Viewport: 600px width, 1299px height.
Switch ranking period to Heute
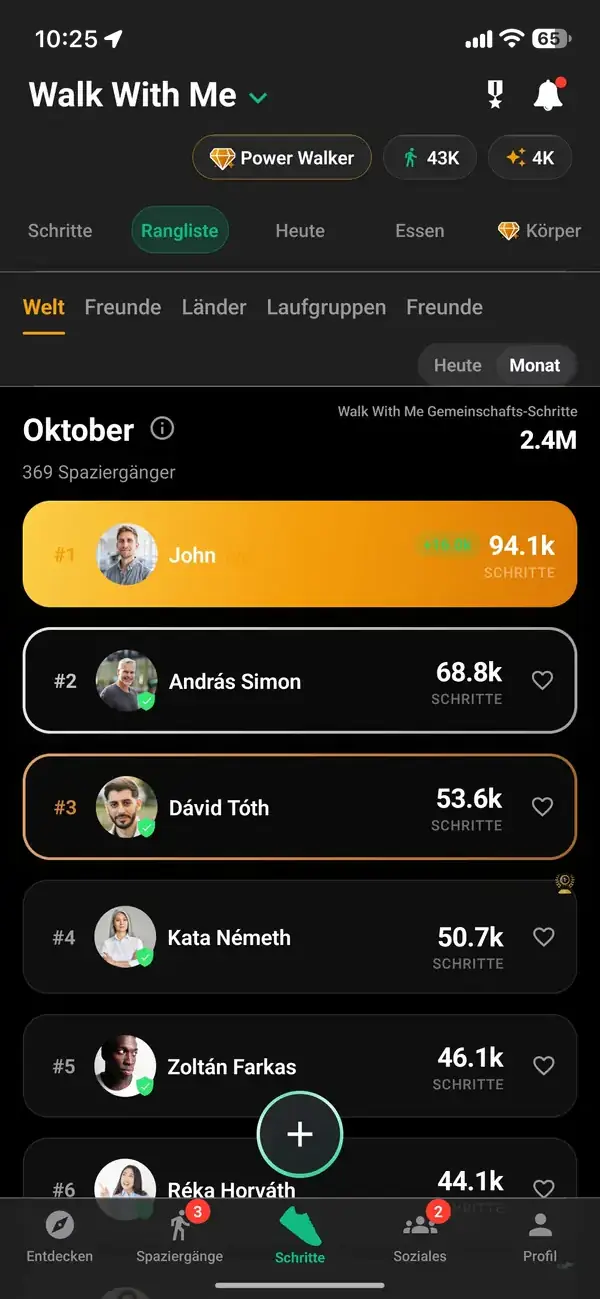pos(458,365)
